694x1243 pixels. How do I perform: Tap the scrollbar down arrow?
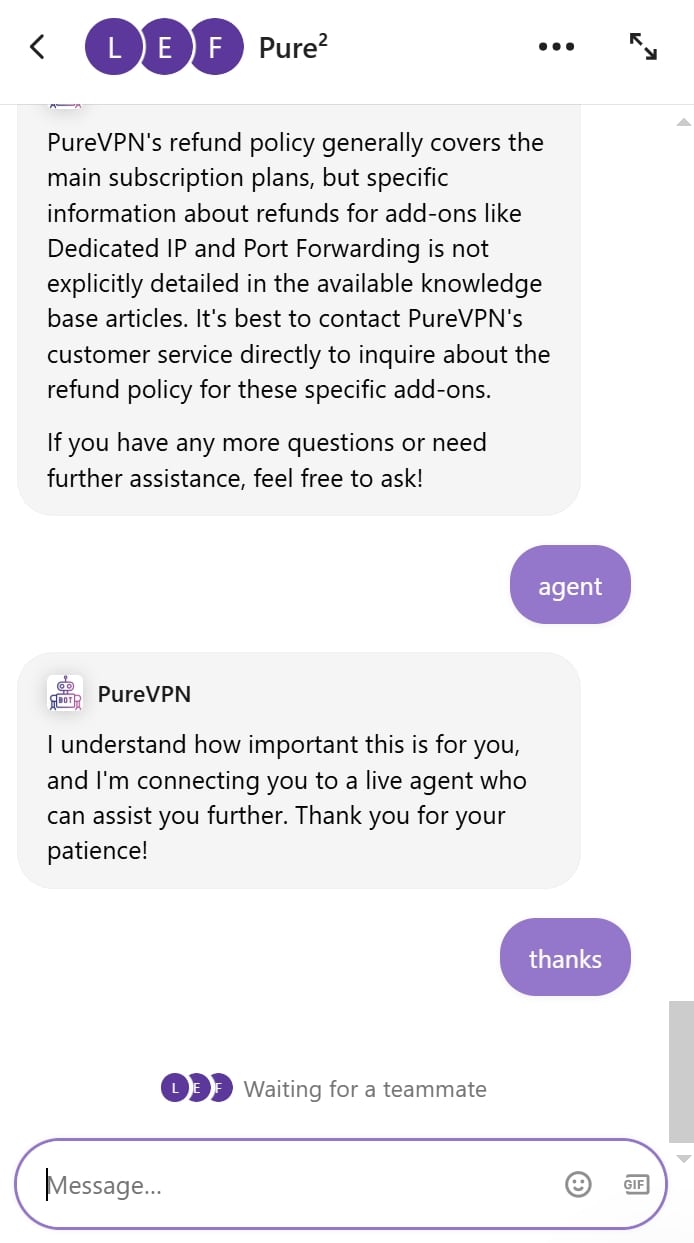coord(683,1159)
